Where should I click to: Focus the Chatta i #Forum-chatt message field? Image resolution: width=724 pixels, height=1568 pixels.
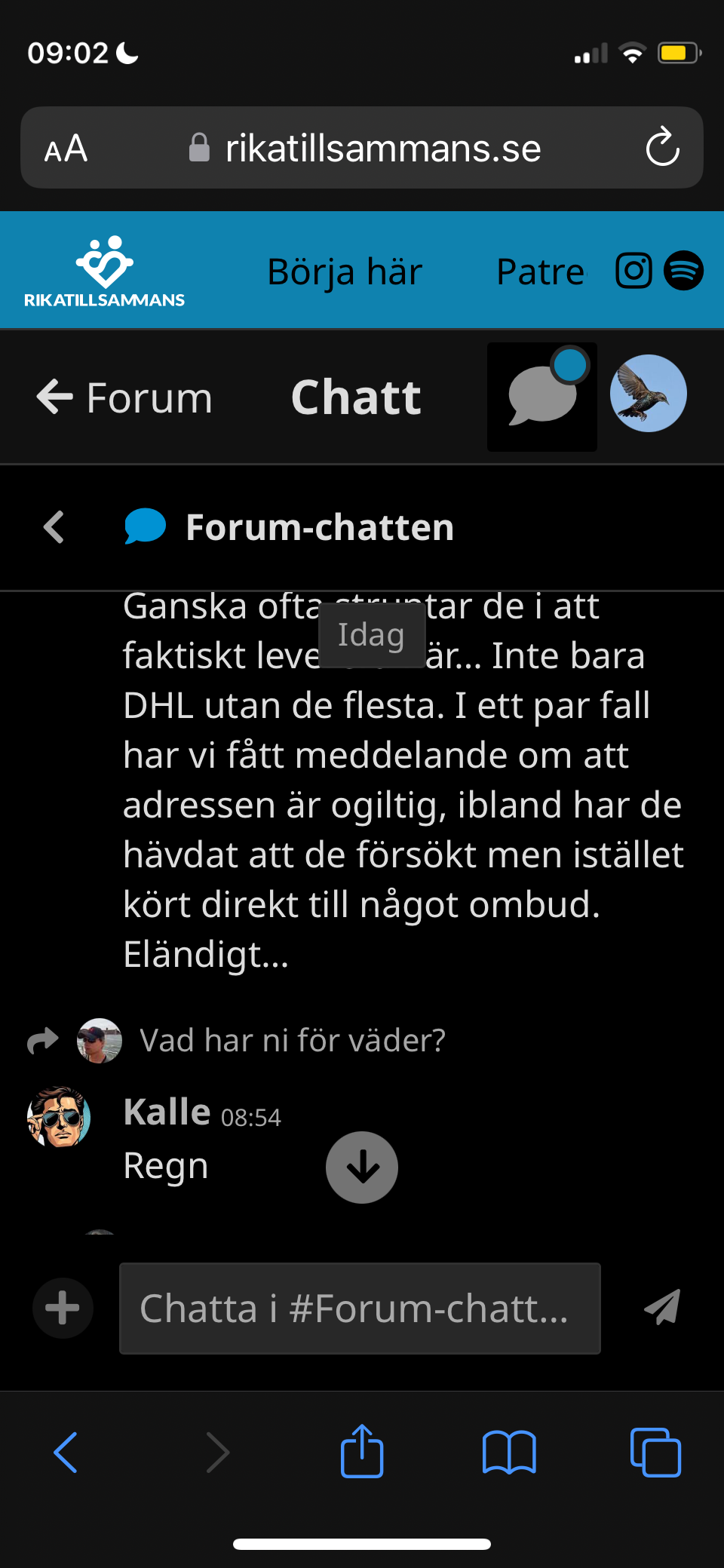360,1308
